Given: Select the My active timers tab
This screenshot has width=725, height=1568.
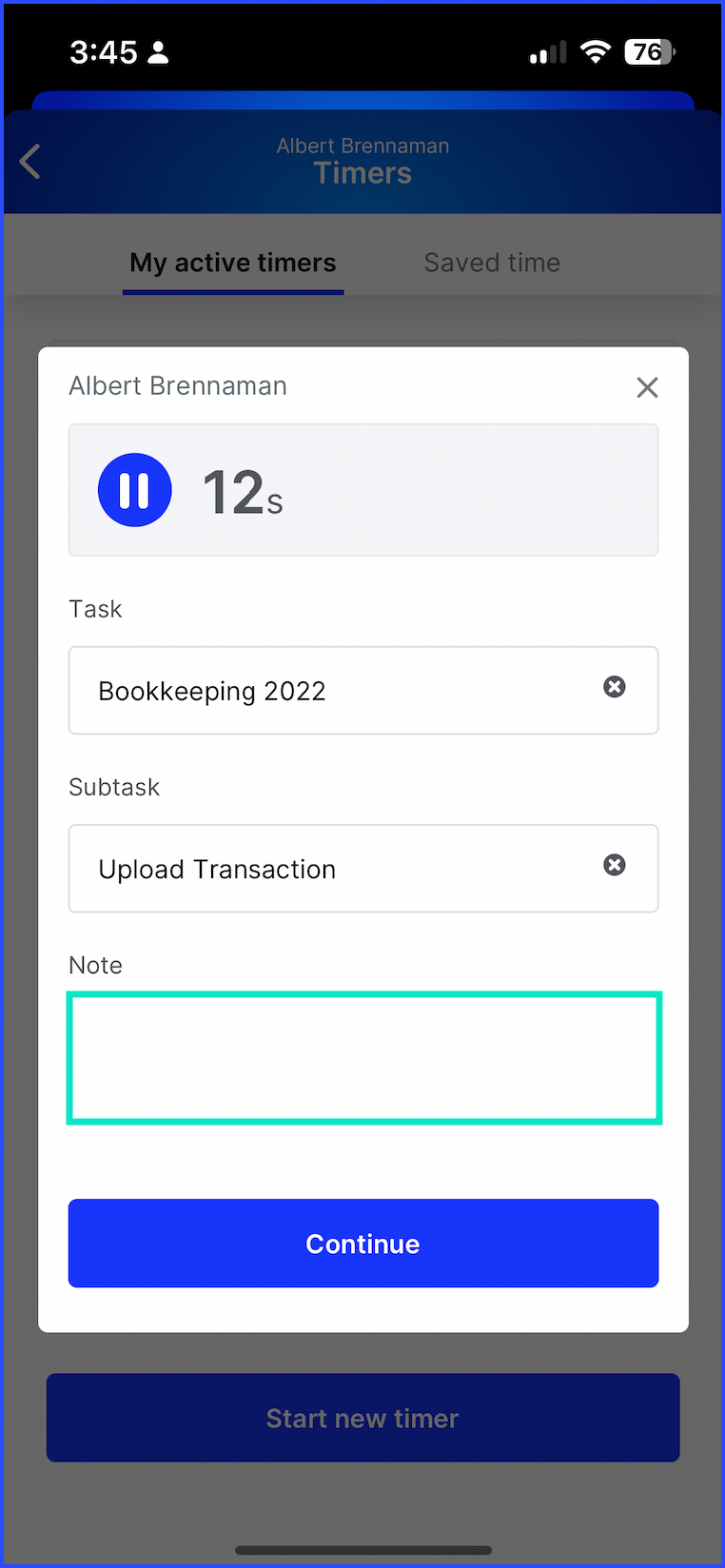Looking at the screenshot, I should (233, 264).
